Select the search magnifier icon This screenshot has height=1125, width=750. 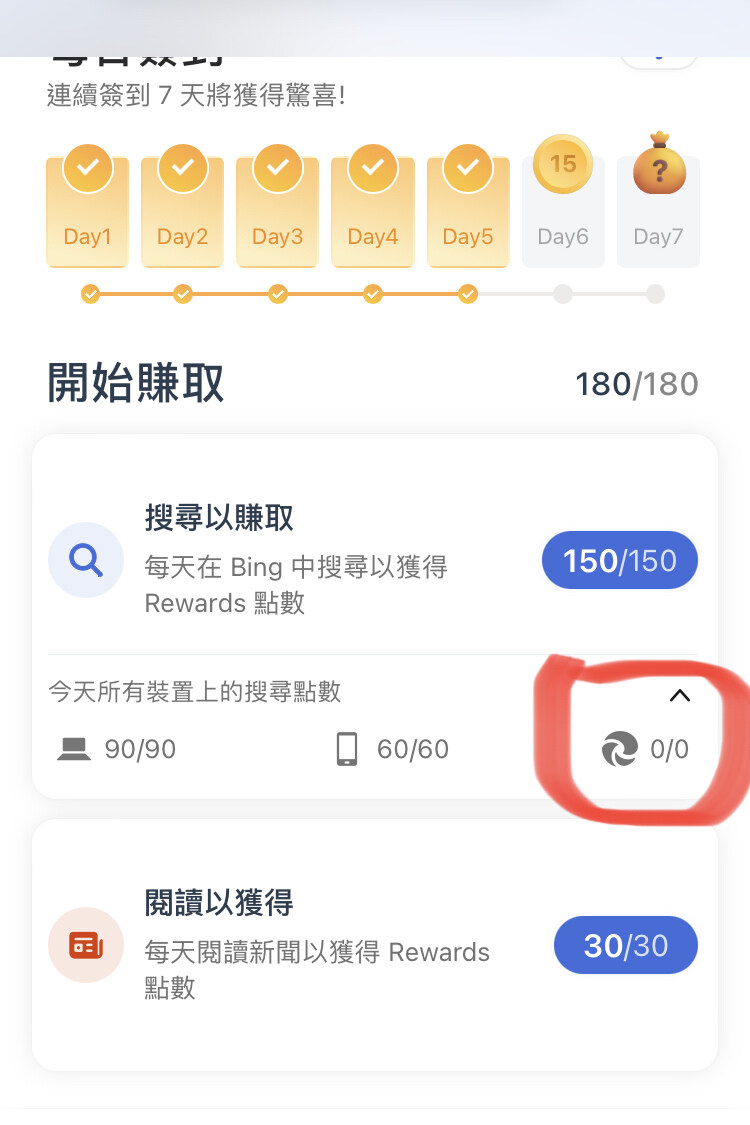[x=86, y=560]
